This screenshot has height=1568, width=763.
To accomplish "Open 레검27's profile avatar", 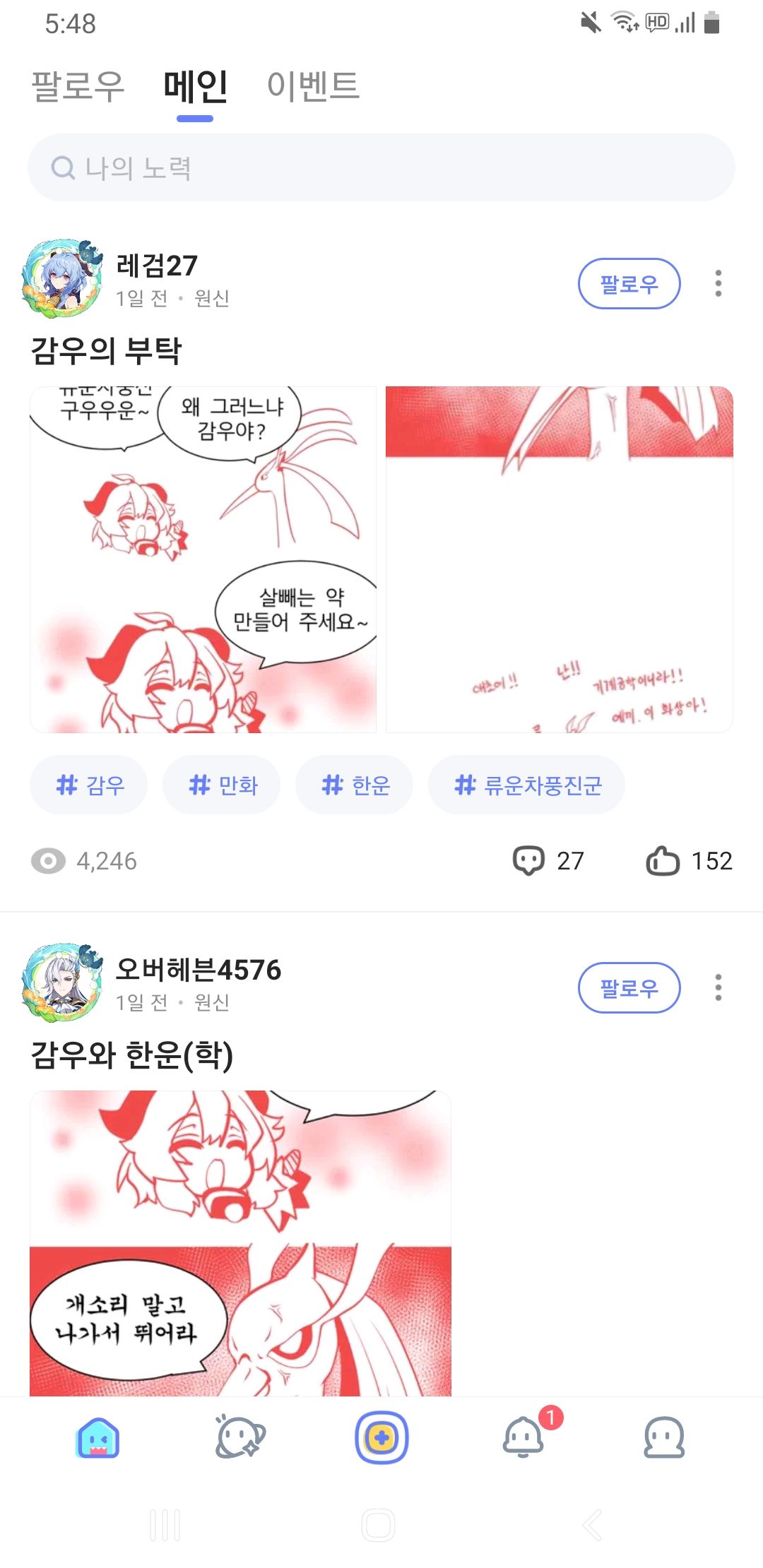I will 62,278.
